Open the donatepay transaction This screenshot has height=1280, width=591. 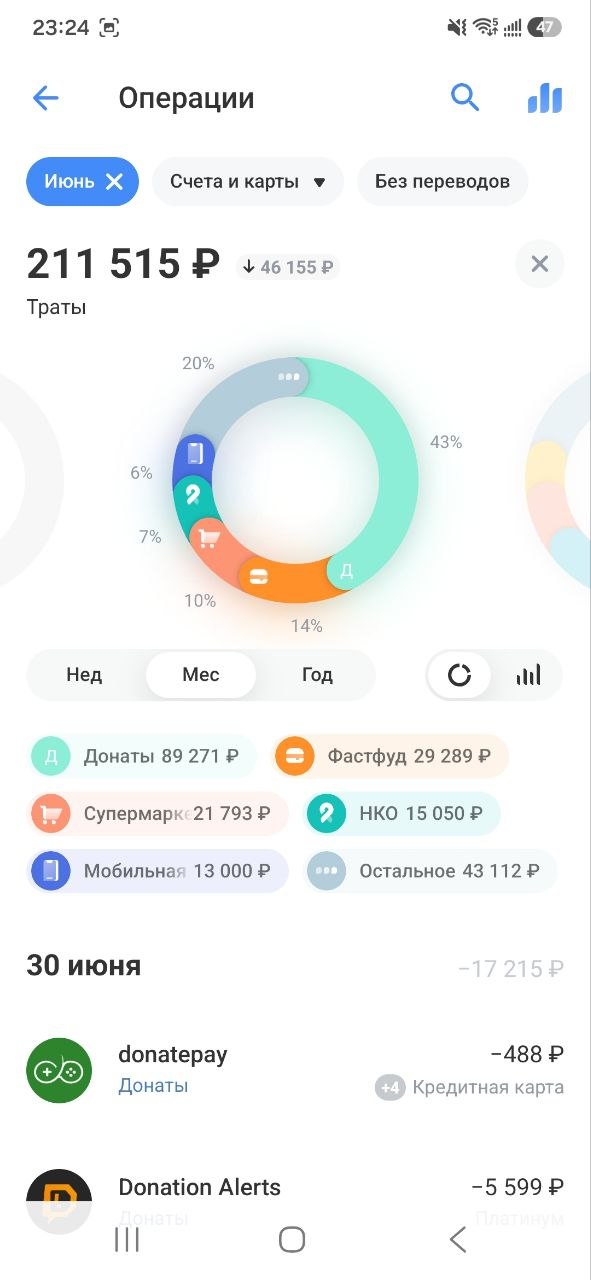(x=295, y=1070)
